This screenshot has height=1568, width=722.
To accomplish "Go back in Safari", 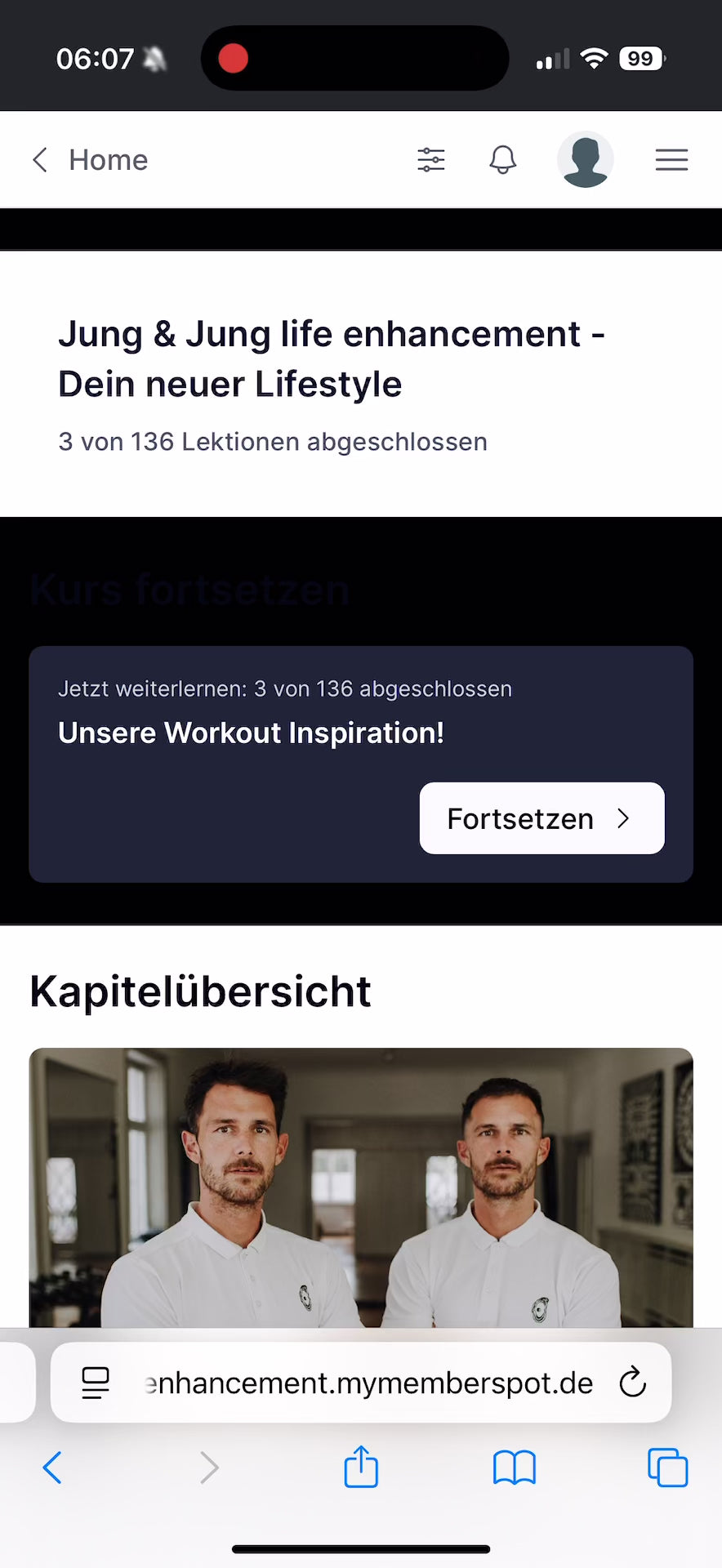I will (52, 1468).
